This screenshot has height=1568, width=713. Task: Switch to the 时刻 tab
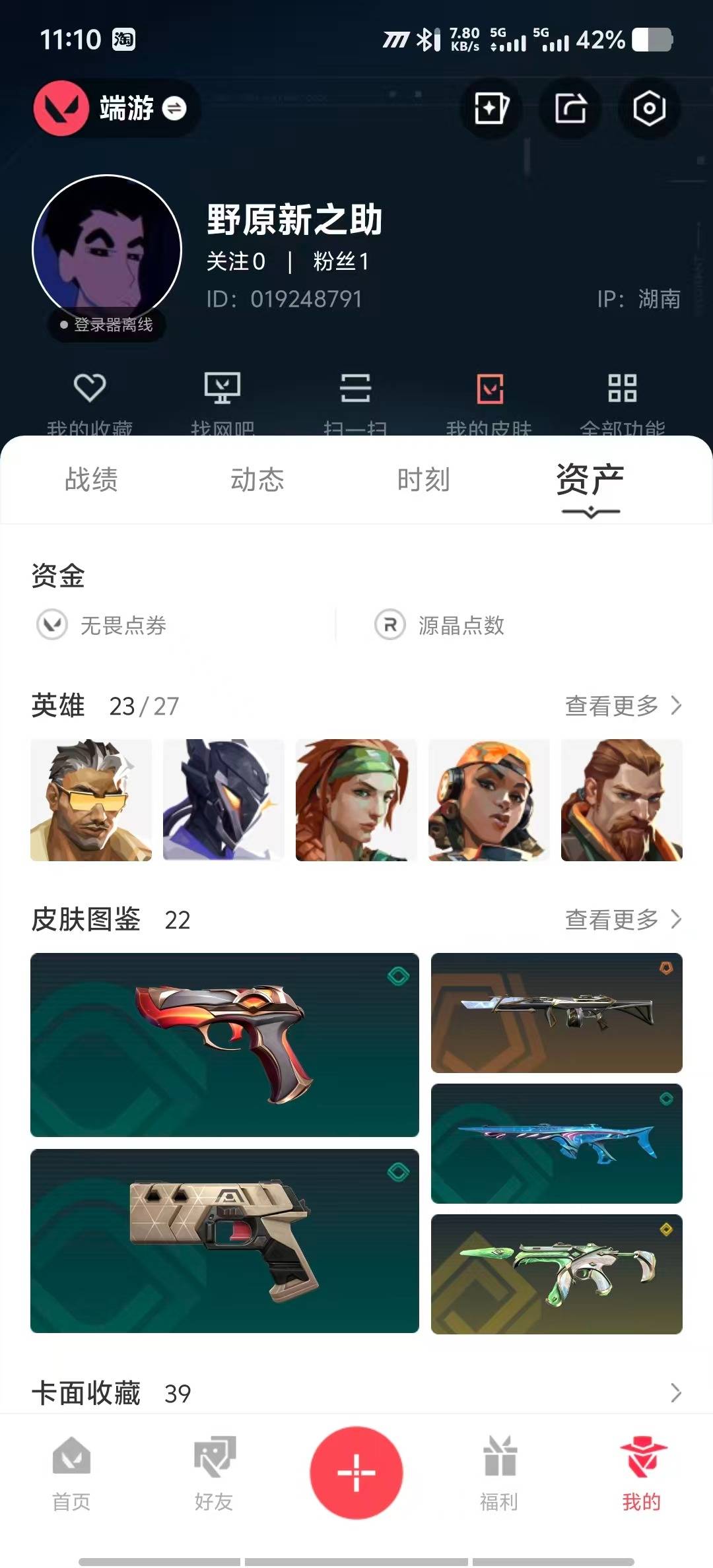[423, 480]
